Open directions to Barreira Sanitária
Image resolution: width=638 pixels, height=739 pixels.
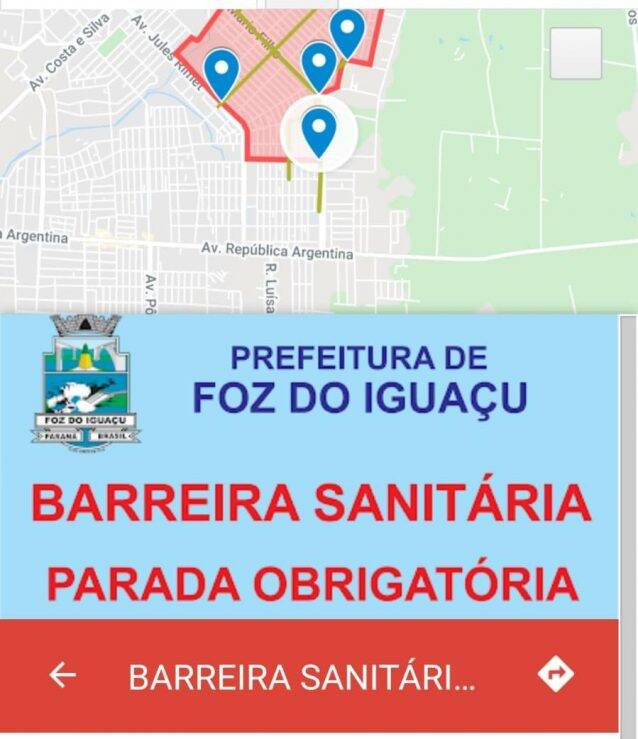click(555, 675)
